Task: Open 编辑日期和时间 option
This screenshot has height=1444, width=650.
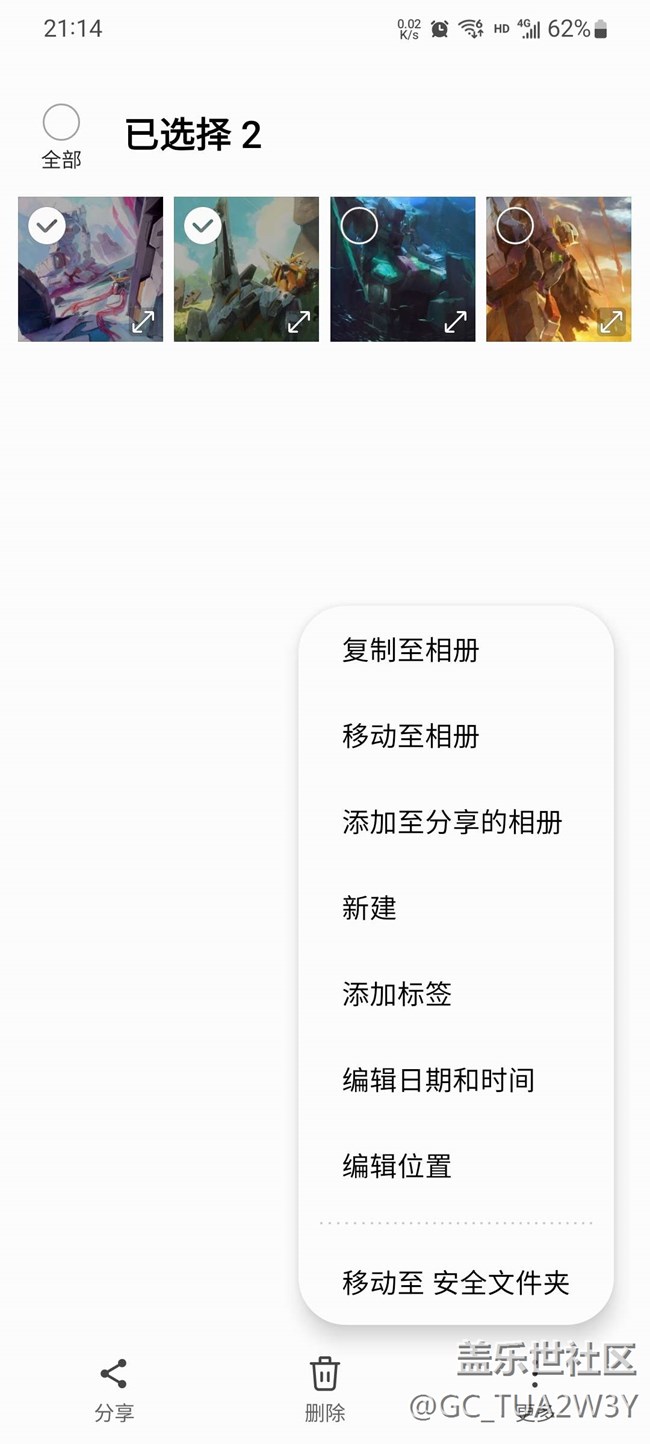Action: (x=438, y=1080)
